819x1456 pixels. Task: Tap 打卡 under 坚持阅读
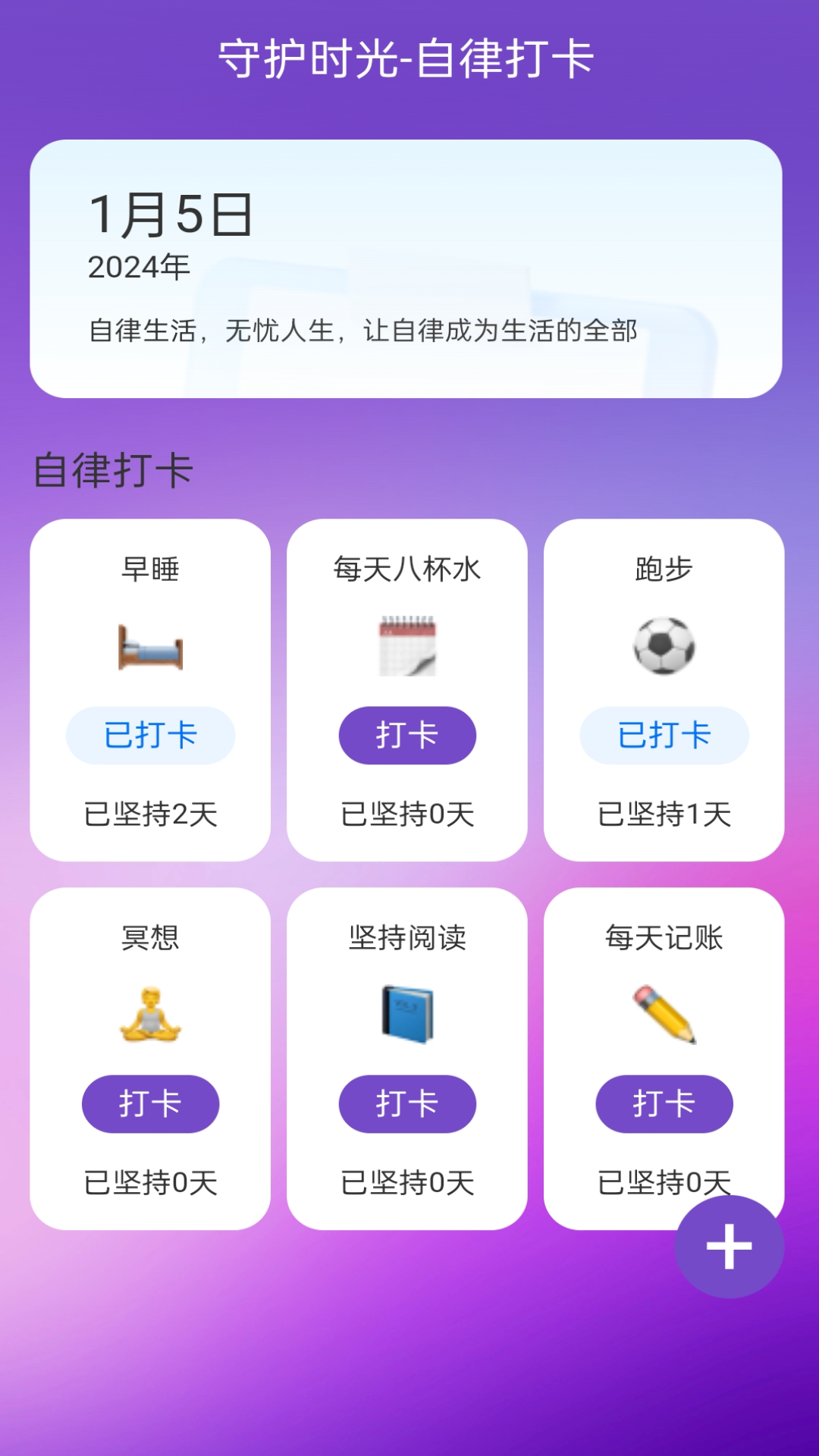[x=407, y=1103]
